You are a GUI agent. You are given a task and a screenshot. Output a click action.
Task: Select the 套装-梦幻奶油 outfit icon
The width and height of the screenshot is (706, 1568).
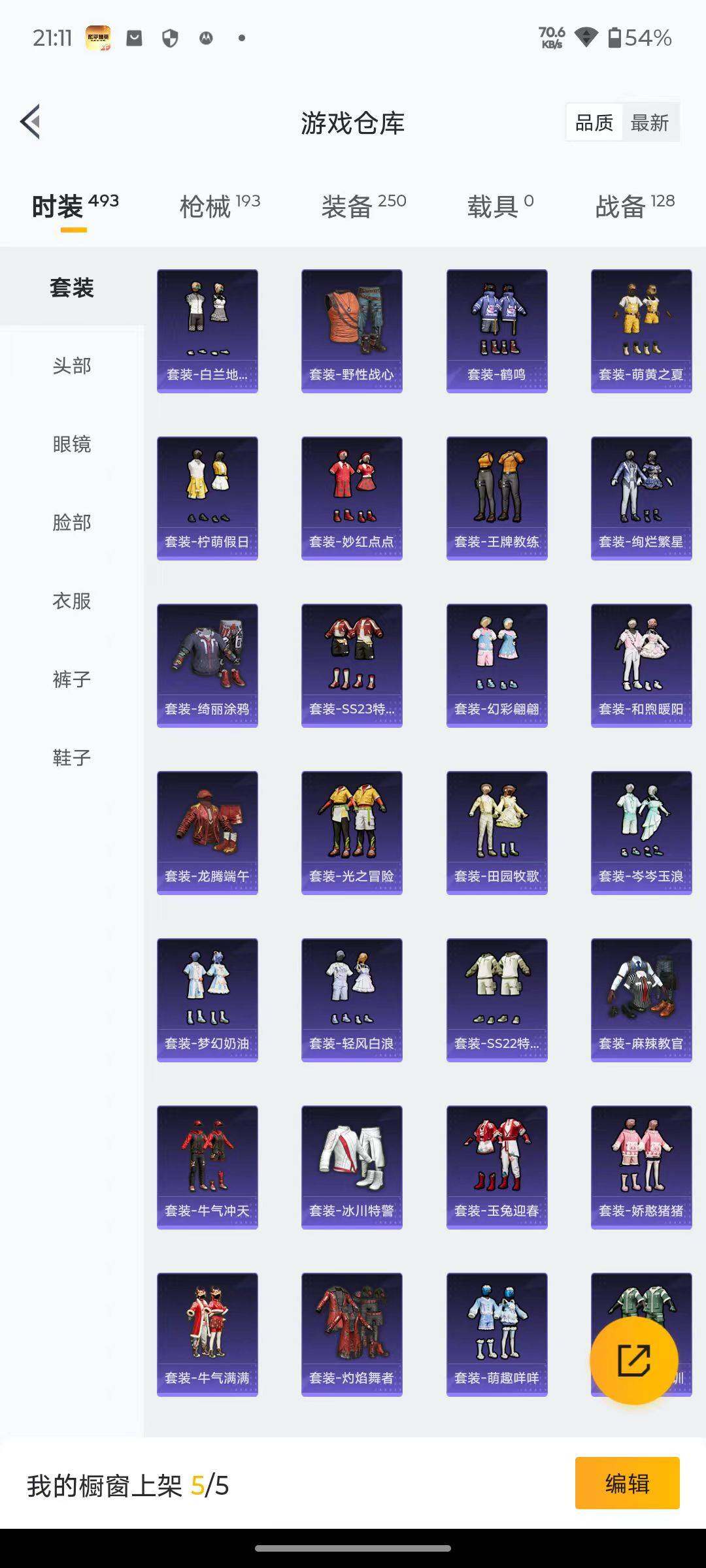coord(207,998)
